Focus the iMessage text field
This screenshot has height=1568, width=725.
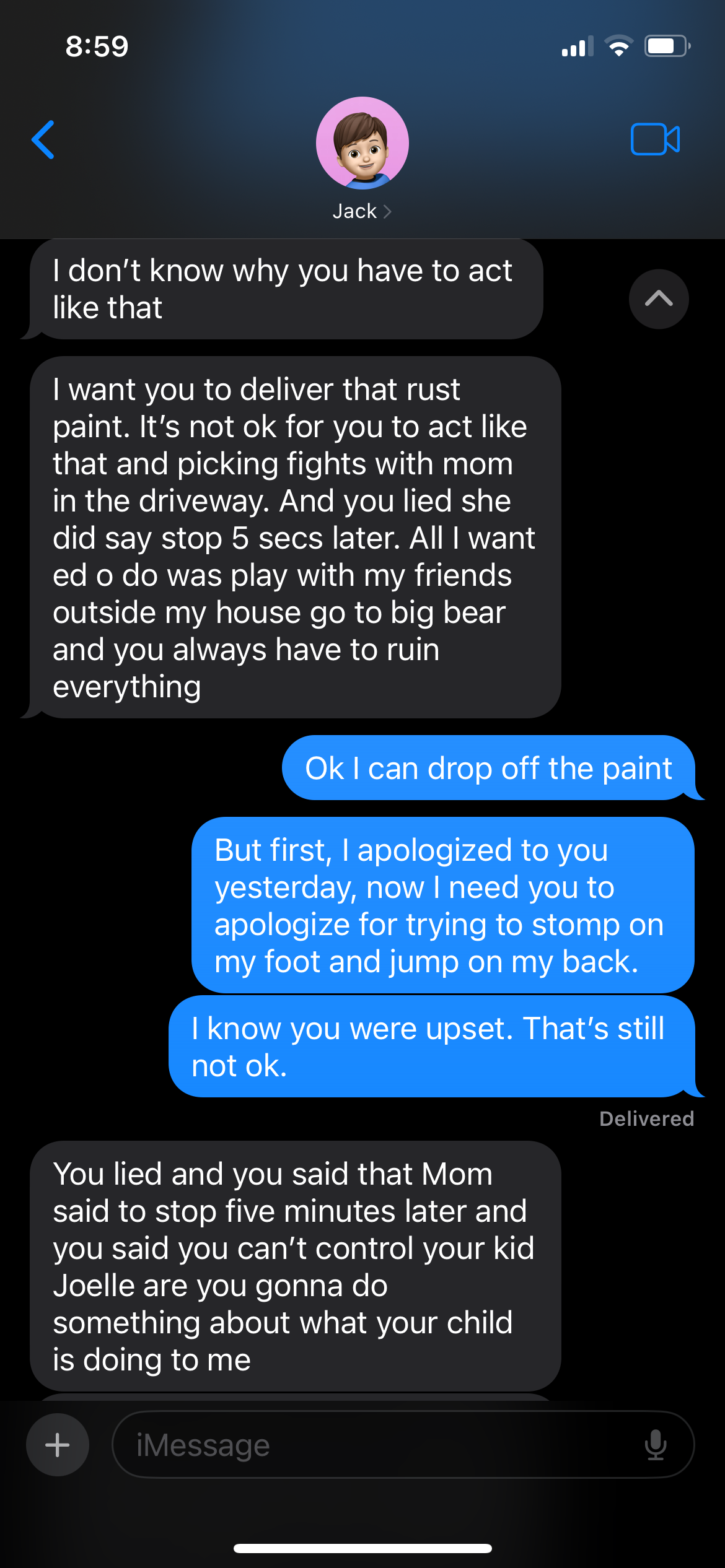click(372, 1445)
